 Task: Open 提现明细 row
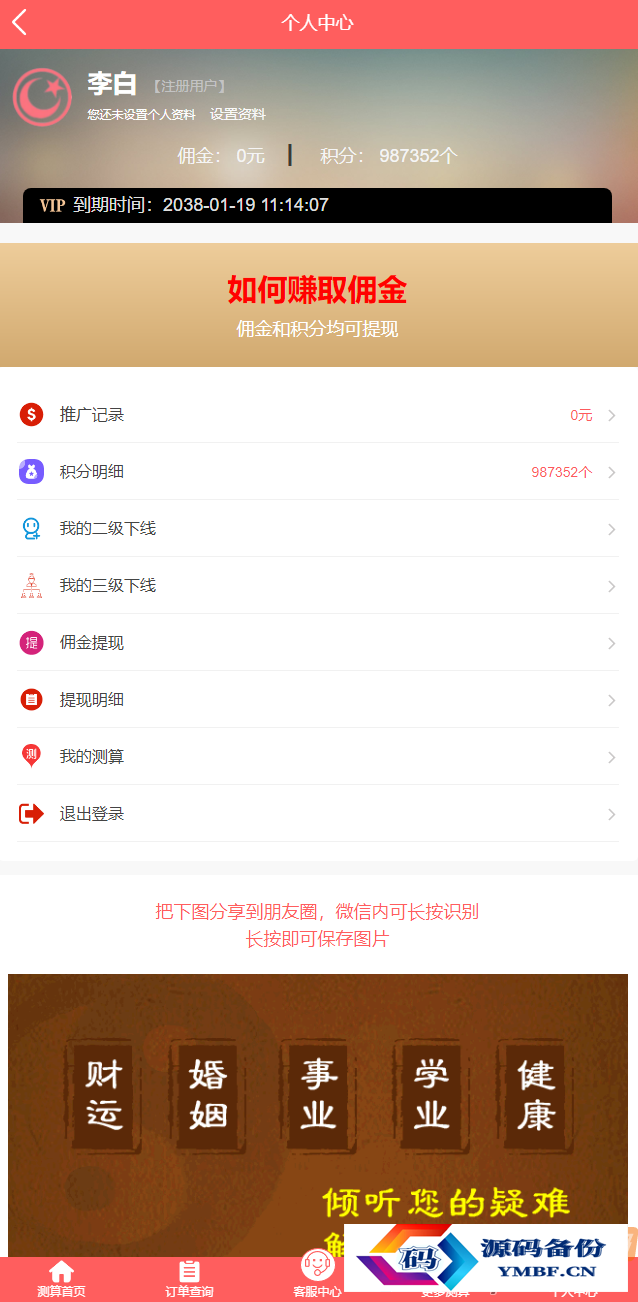[318, 700]
